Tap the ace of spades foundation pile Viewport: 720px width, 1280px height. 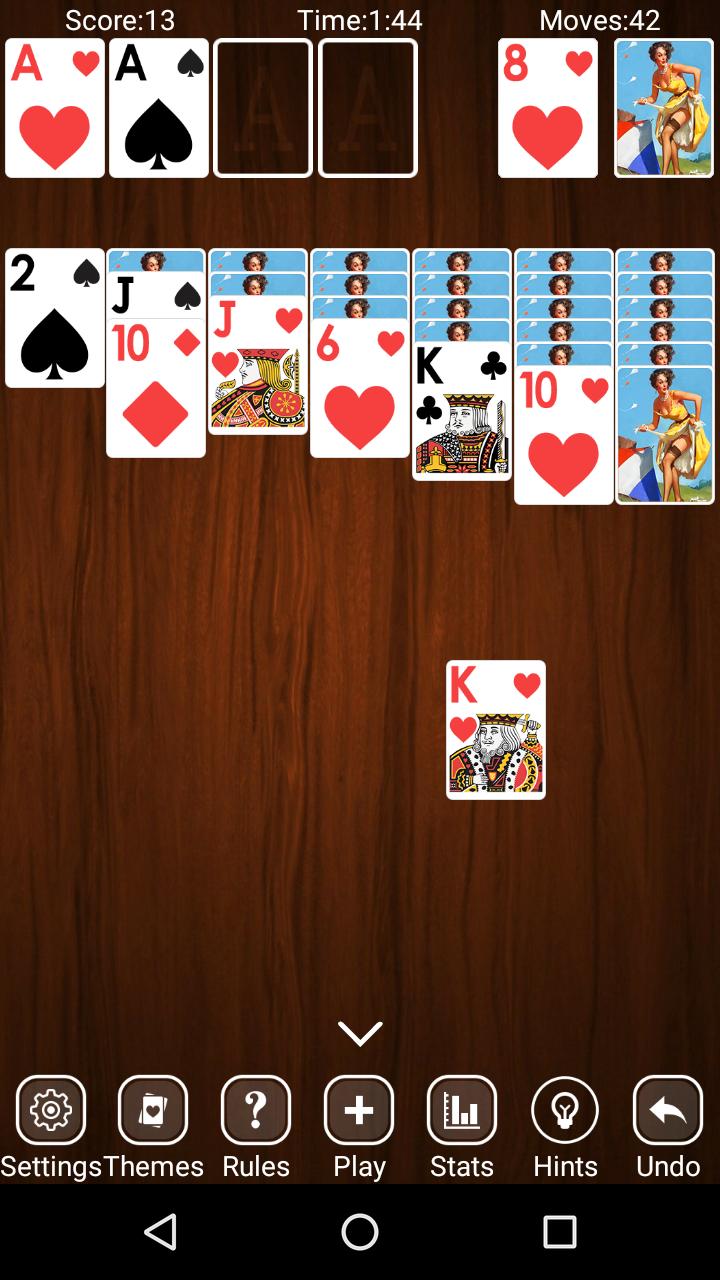point(159,108)
